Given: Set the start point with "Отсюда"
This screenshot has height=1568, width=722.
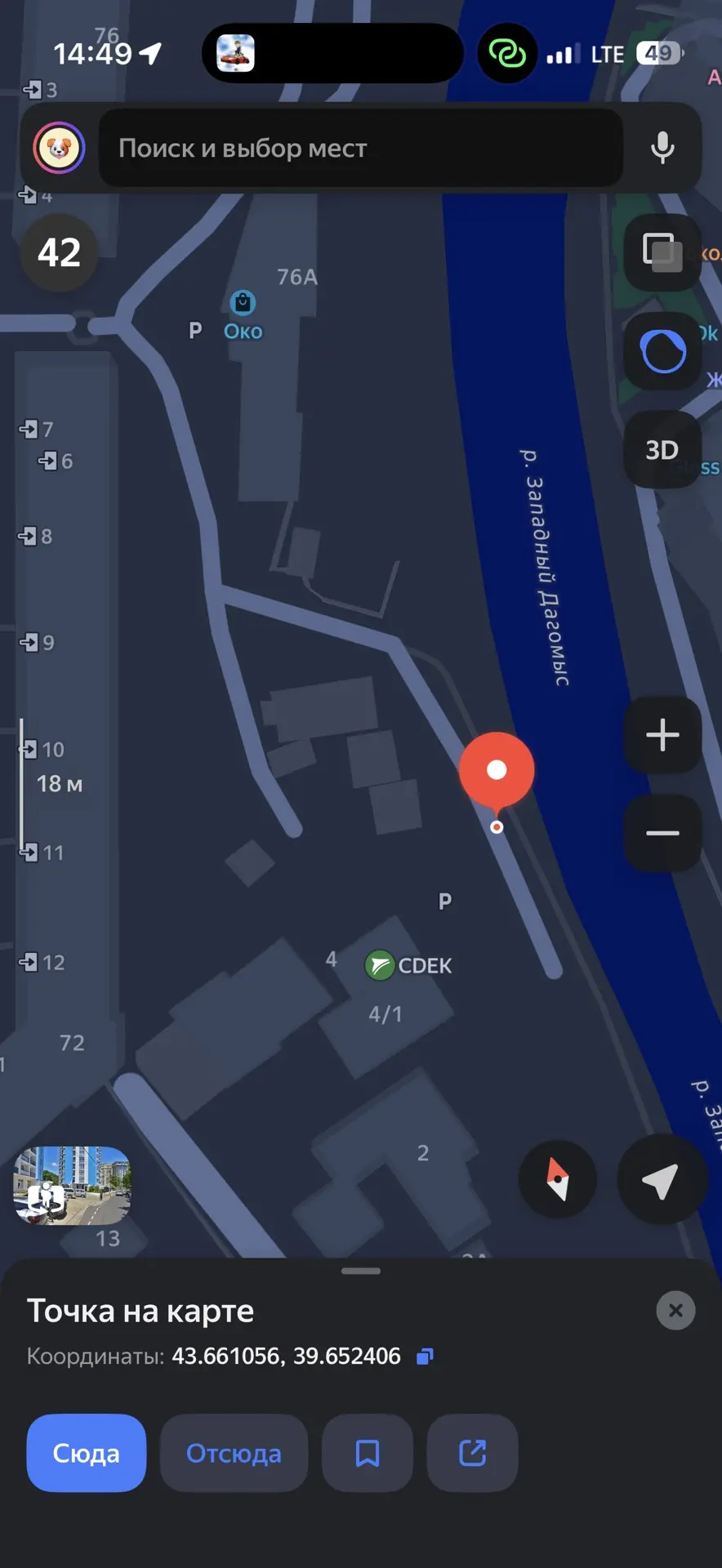Looking at the screenshot, I should (234, 1453).
